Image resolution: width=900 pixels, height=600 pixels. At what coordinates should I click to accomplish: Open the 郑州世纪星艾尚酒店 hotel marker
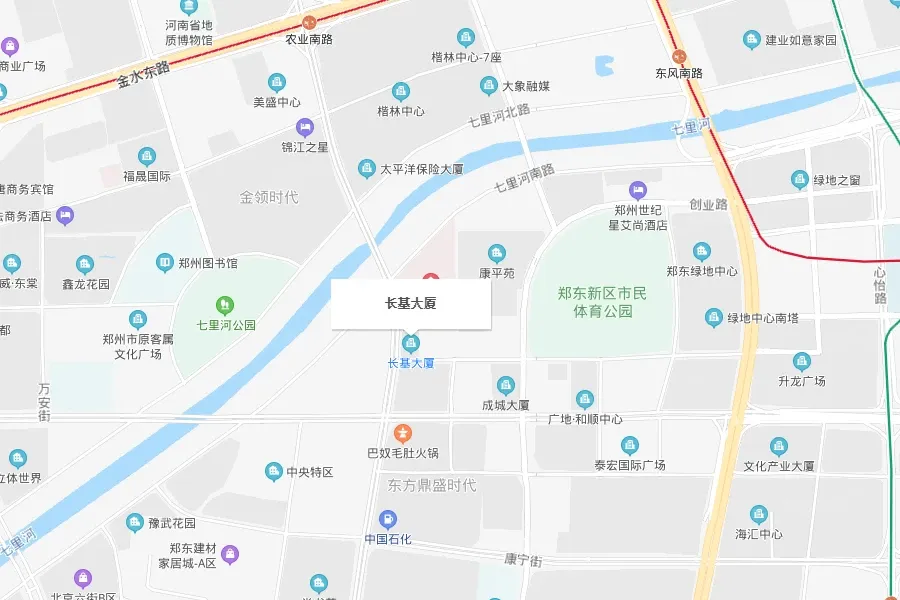tap(638, 190)
